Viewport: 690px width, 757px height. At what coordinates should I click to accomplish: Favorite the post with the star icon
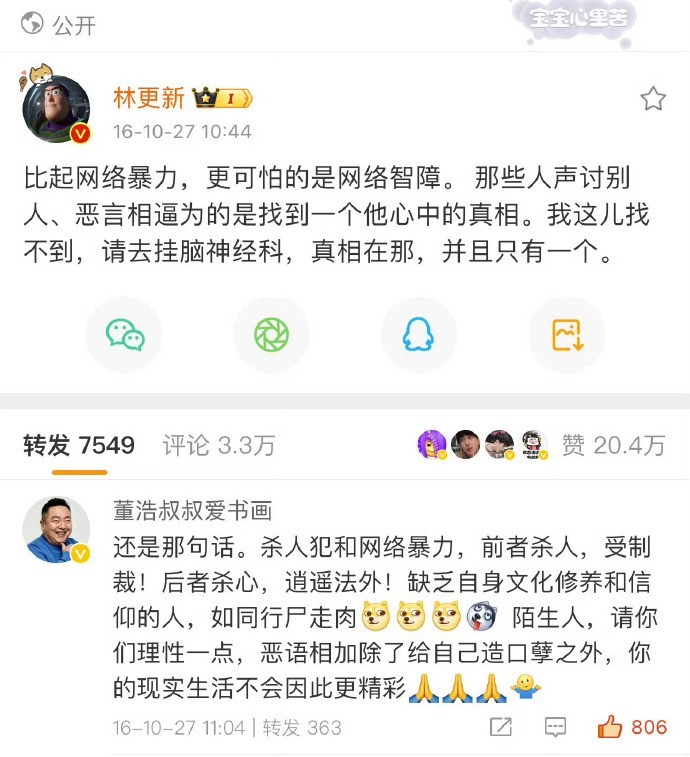point(653,98)
